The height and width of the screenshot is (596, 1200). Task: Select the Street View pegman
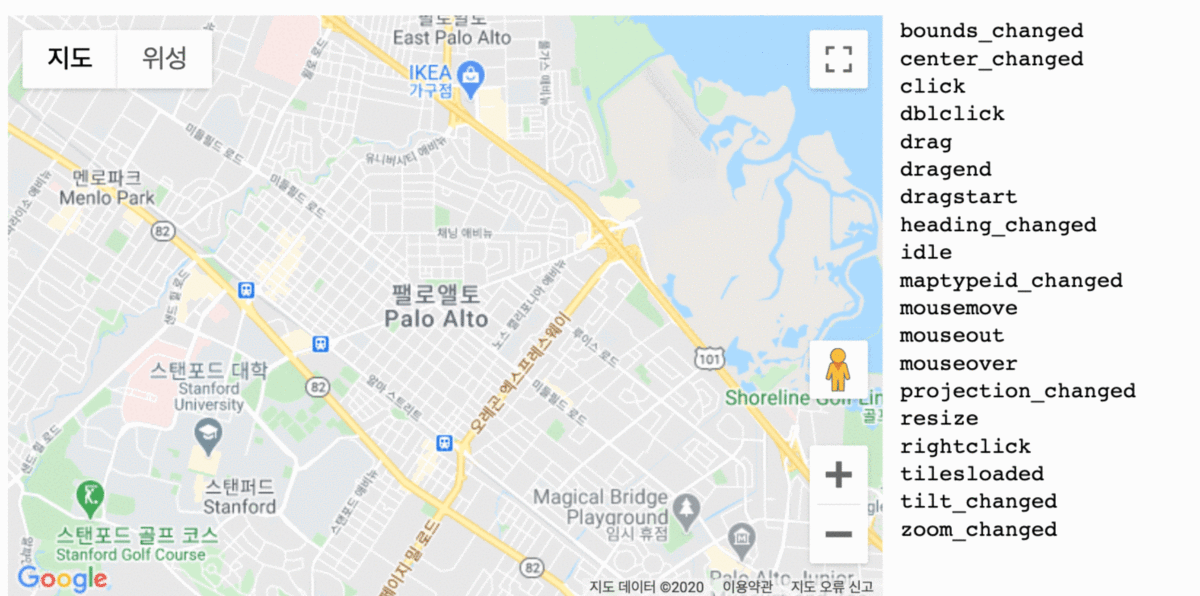pyautogui.click(x=838, y=372)
